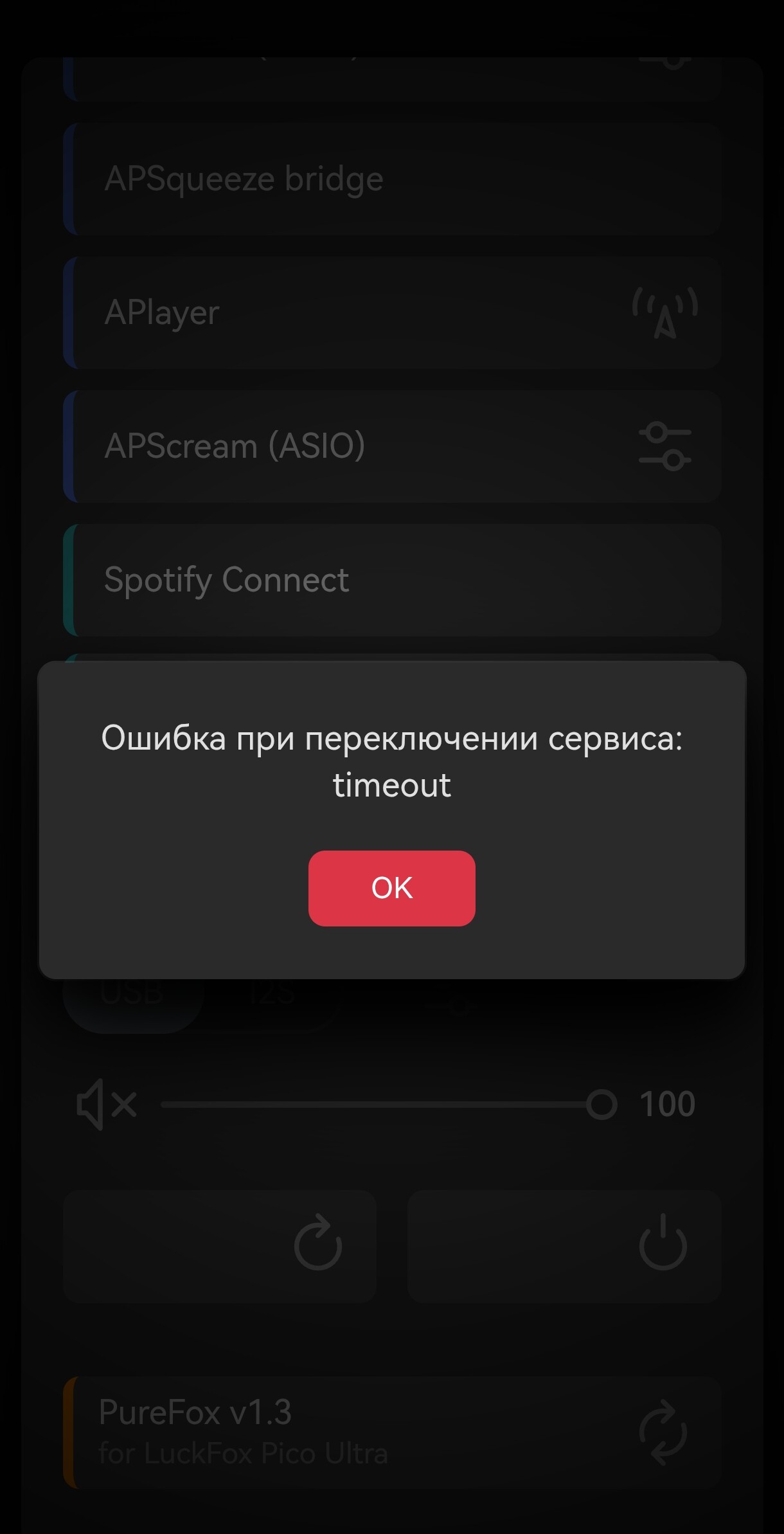Viewport: 784px width, 1534px height.
Task: Tap the mute speaker icon
Action: pyautogui.click(x=106, y=1105)
